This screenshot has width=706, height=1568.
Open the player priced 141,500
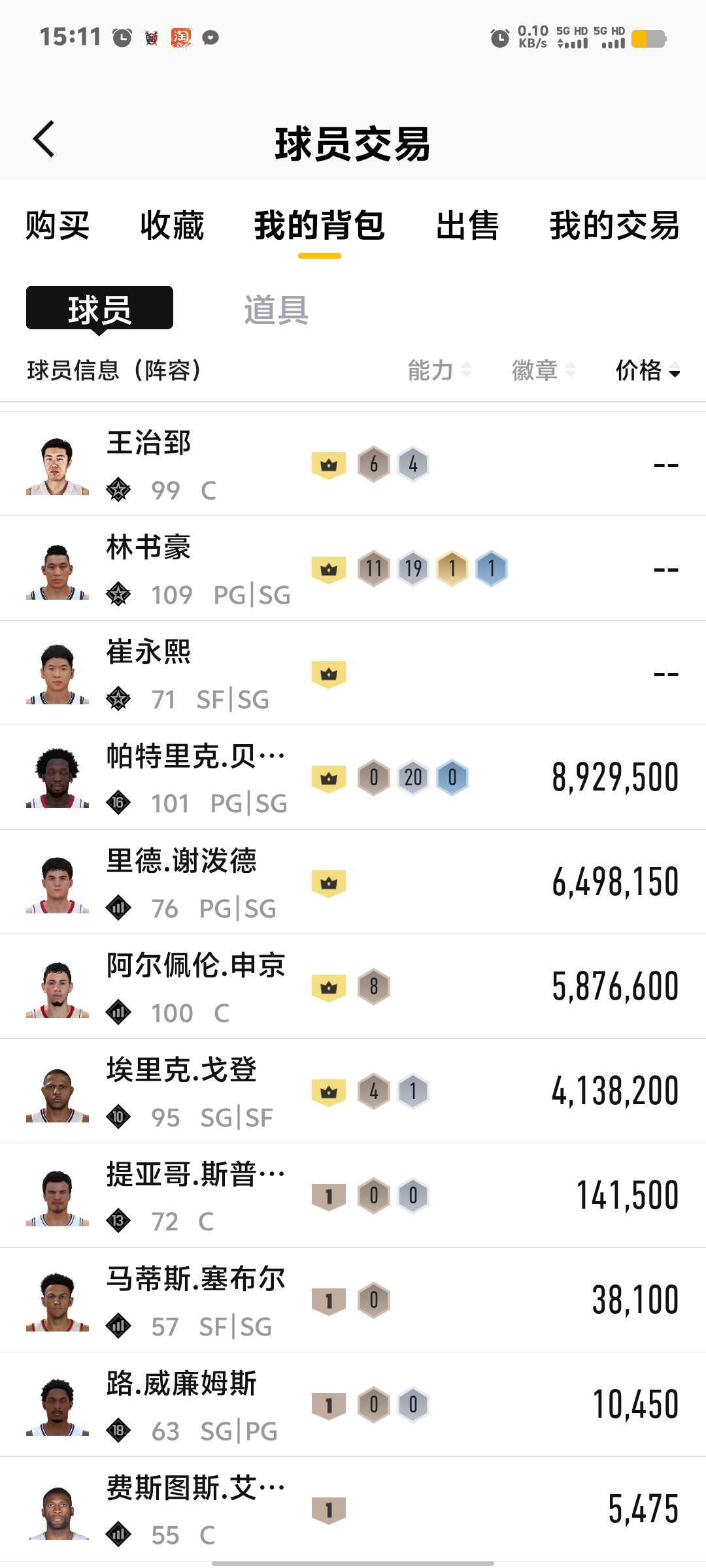[x=353, y=1196]
